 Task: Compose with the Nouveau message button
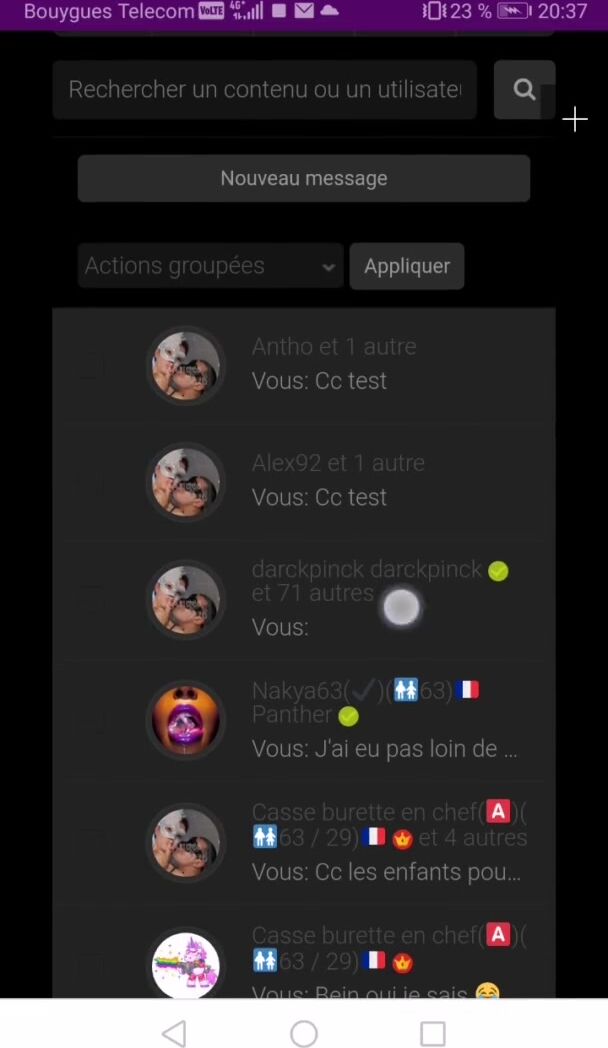(304, 179)
